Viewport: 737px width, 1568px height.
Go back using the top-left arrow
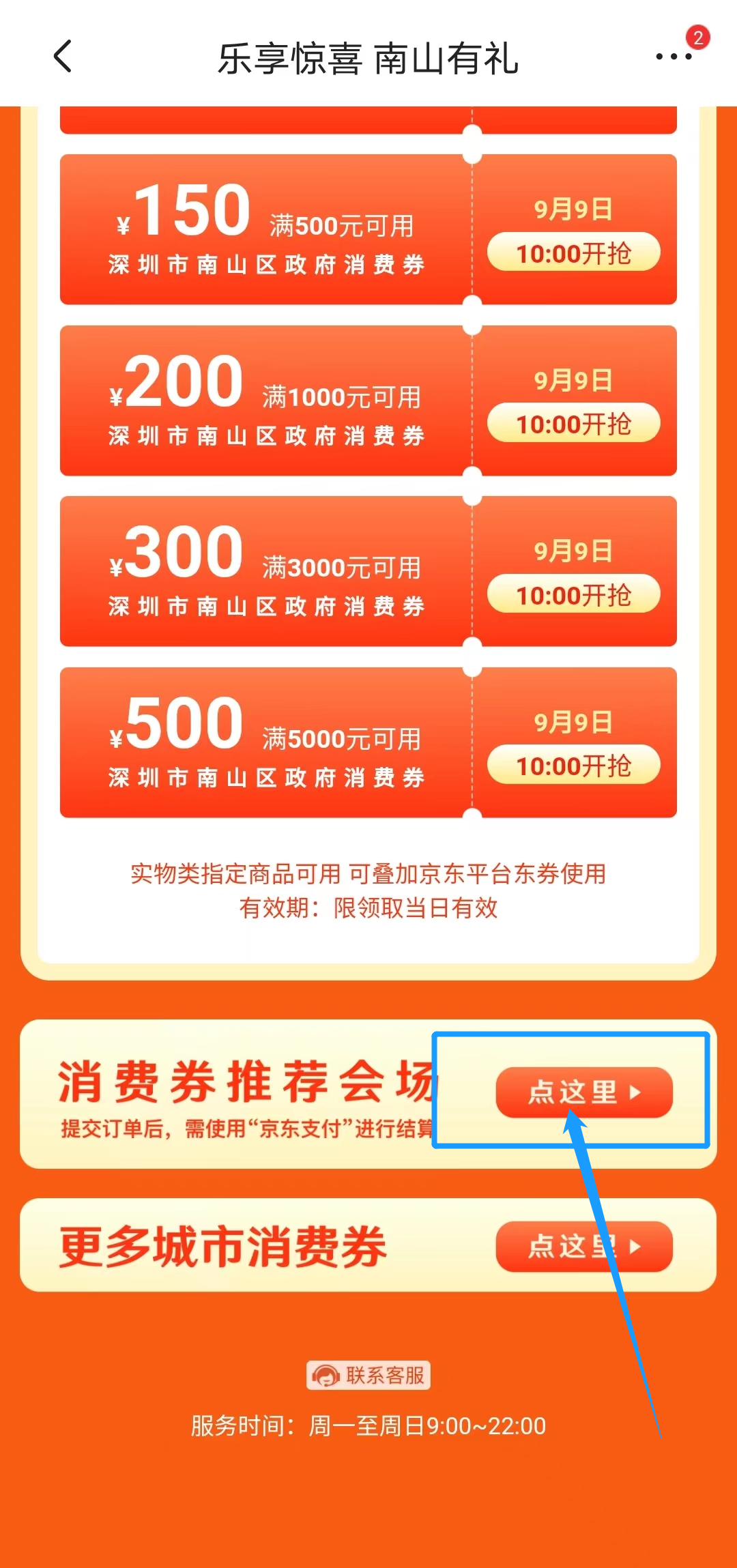pyautogui.click(x=63, y=57)
